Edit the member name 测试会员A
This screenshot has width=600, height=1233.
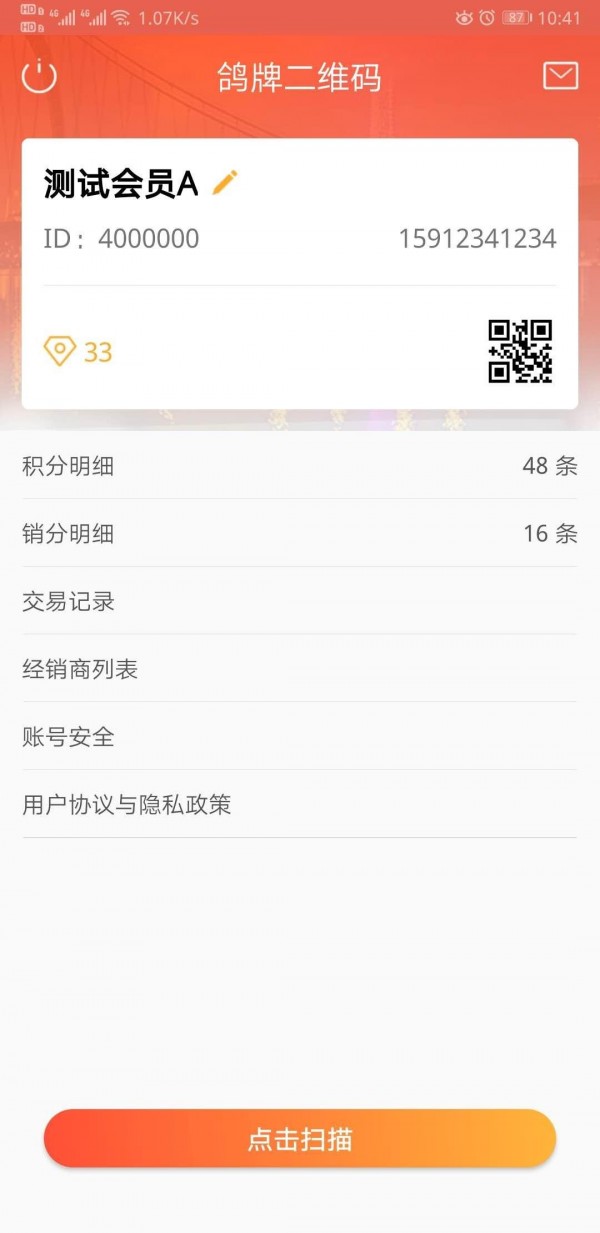pos(225,183)
